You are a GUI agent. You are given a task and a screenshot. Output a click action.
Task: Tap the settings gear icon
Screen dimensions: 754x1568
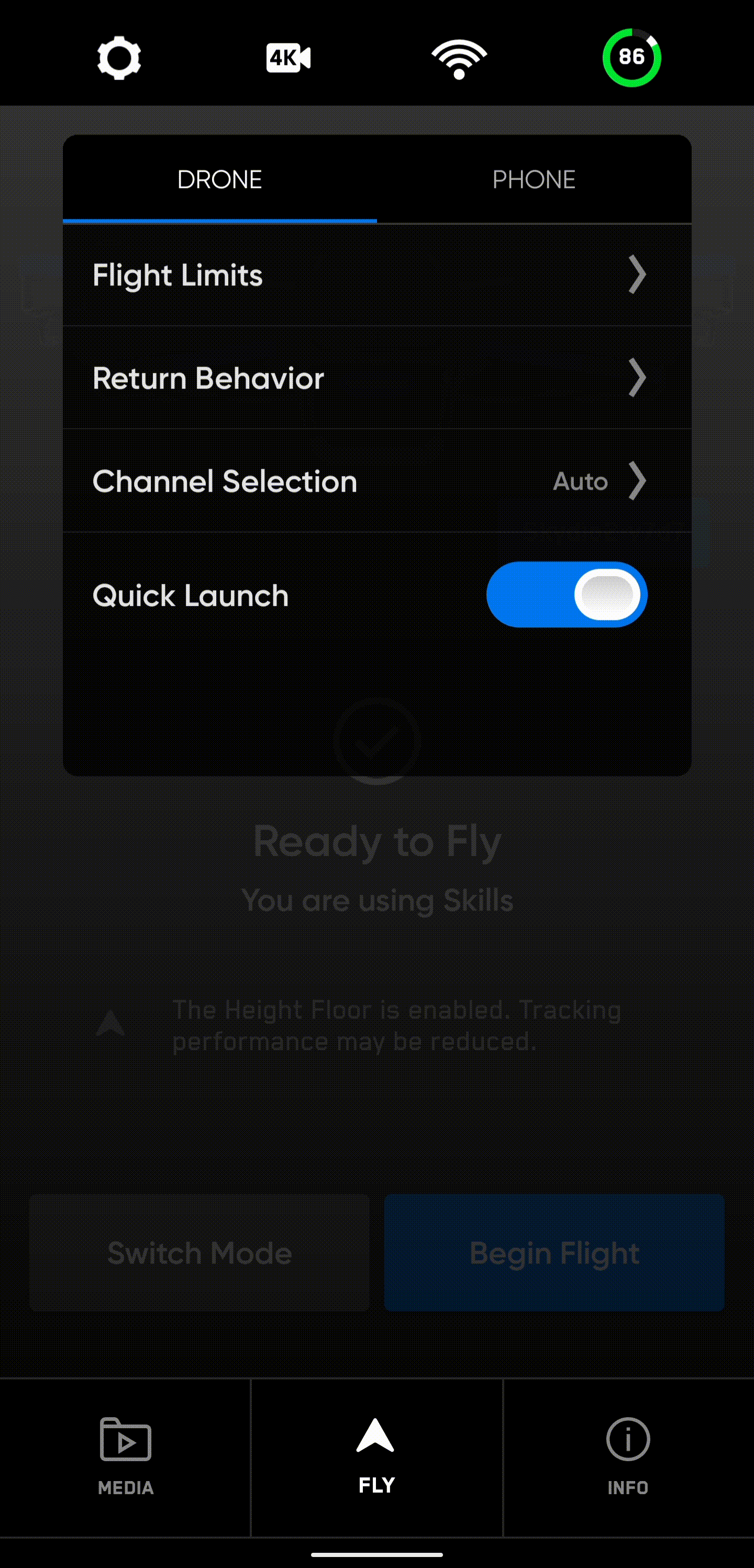pyautogui.click(x=119, y=58)
